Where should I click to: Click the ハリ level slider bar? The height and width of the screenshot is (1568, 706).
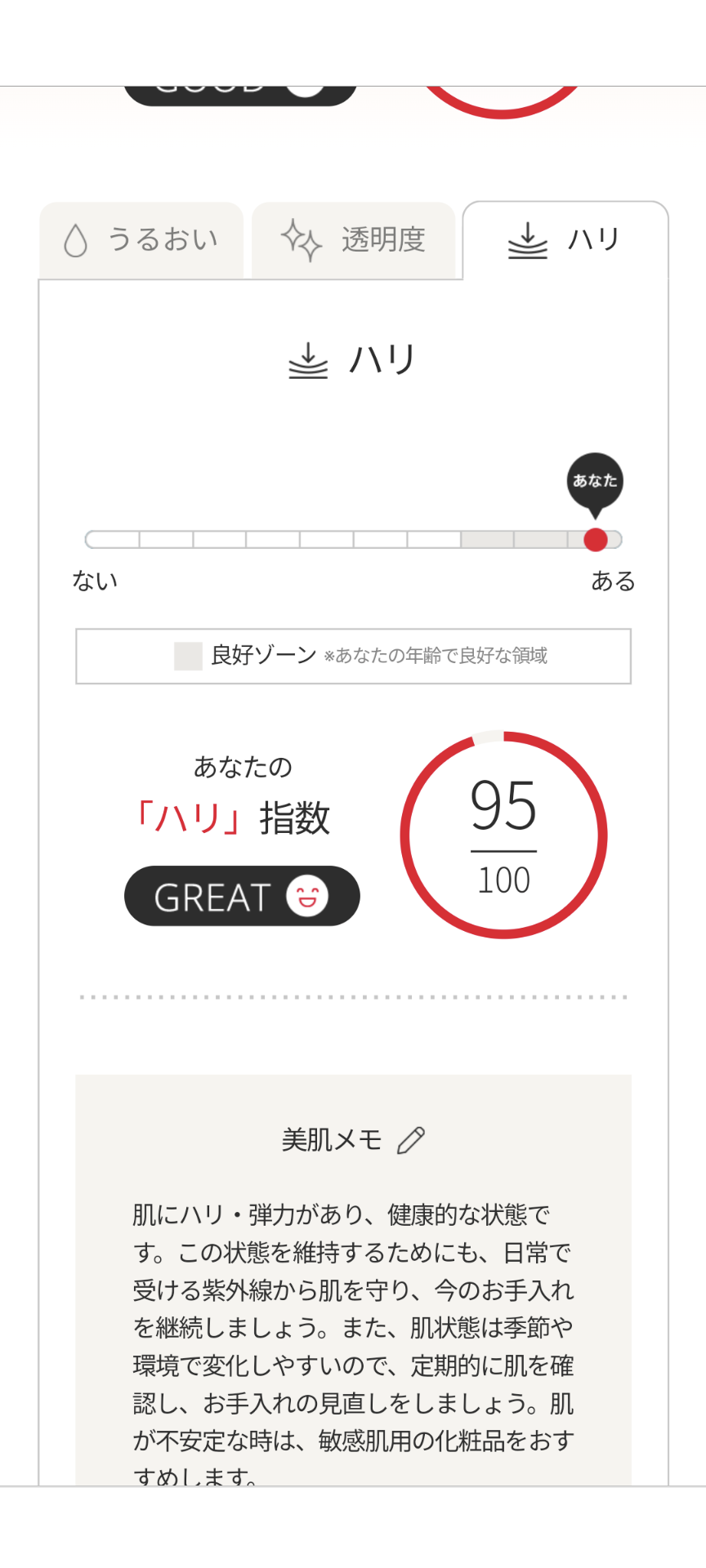click(353, 540)
